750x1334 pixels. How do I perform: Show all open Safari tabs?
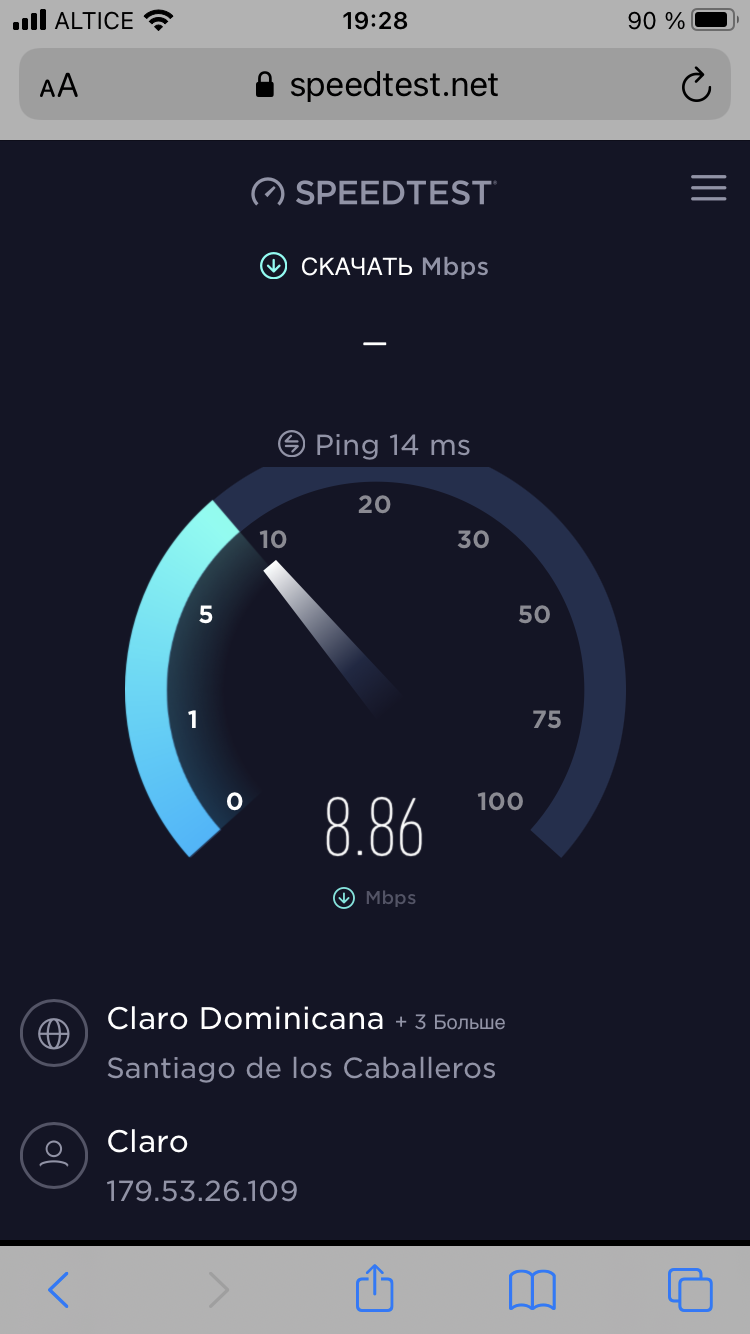point(690,1290)
